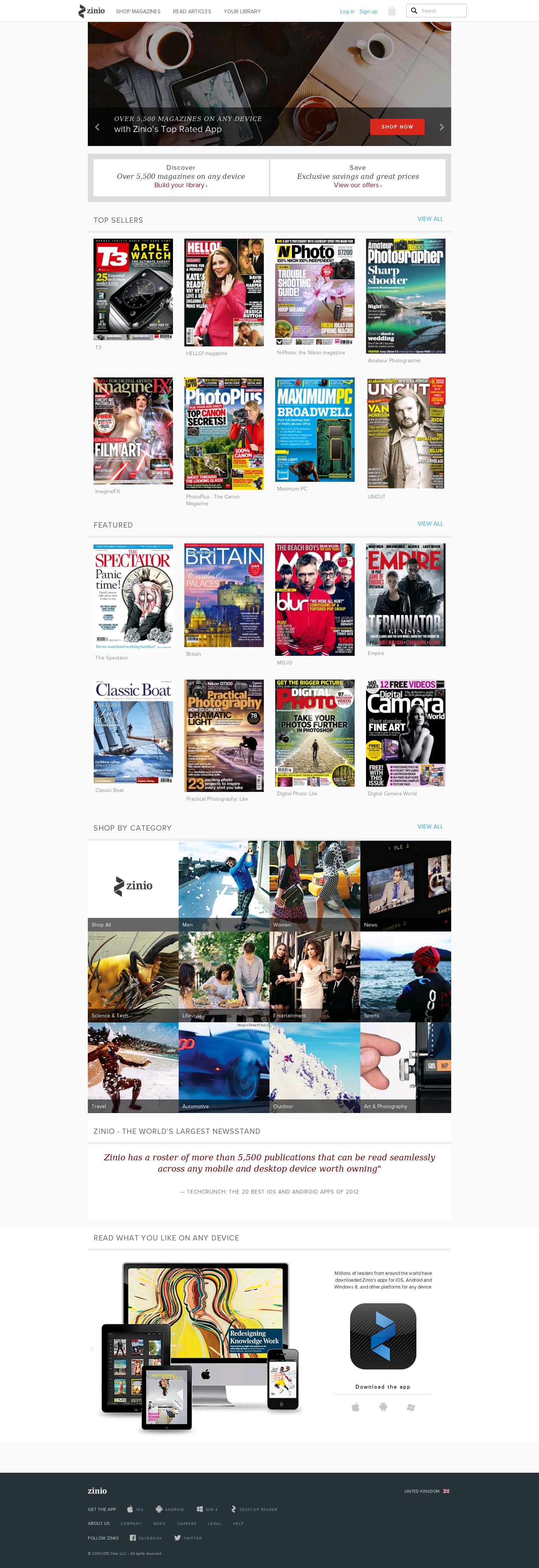Open the Sign up link
This screenshot has height=1568, width=539.
tap(368, 12)
